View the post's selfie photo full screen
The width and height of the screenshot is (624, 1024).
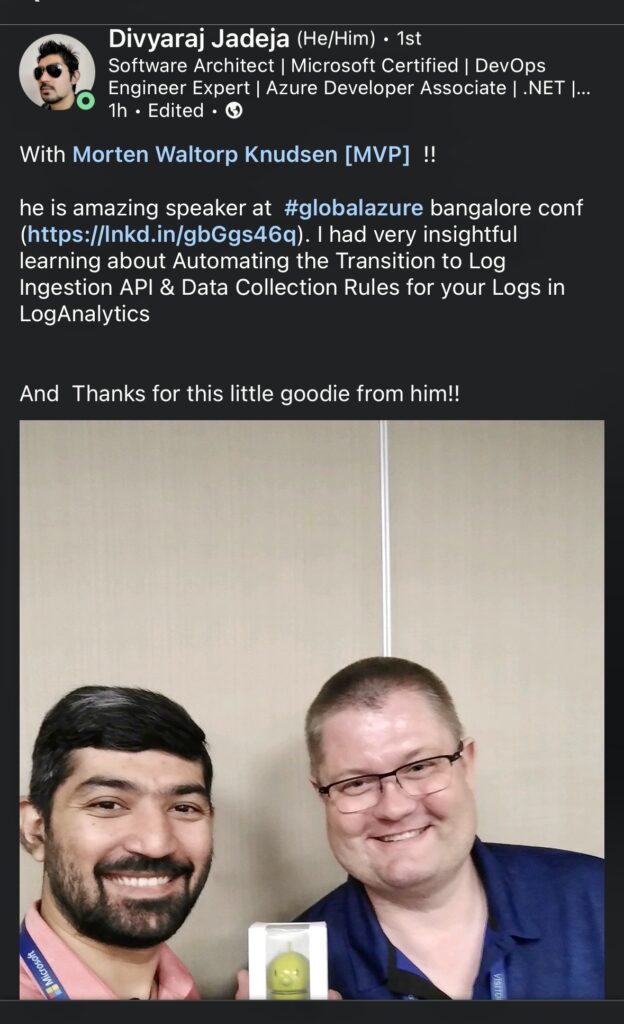click(x=312, y=710)
